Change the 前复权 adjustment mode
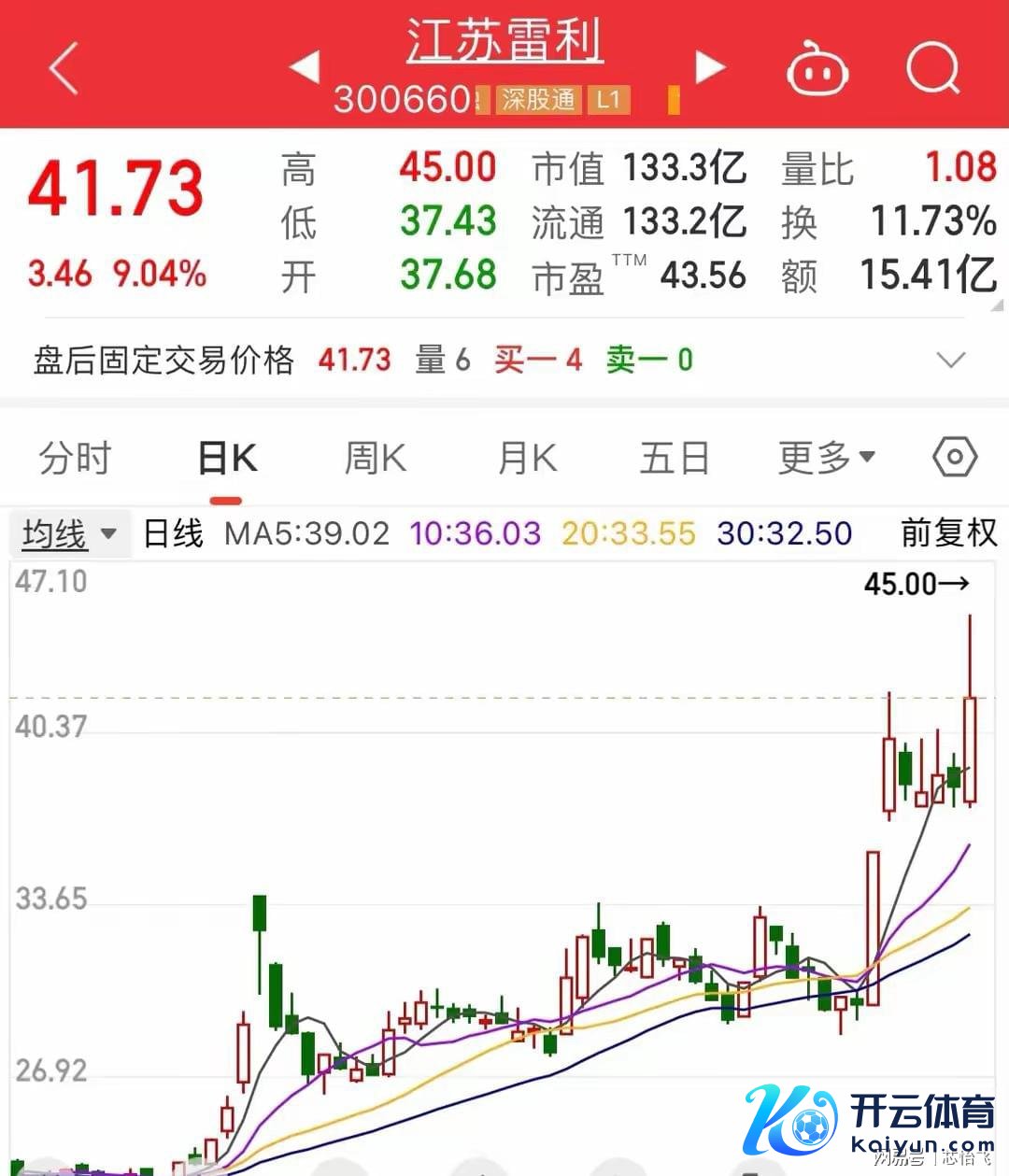This screenshot has height=1176, width=1009. coord(948,533)
